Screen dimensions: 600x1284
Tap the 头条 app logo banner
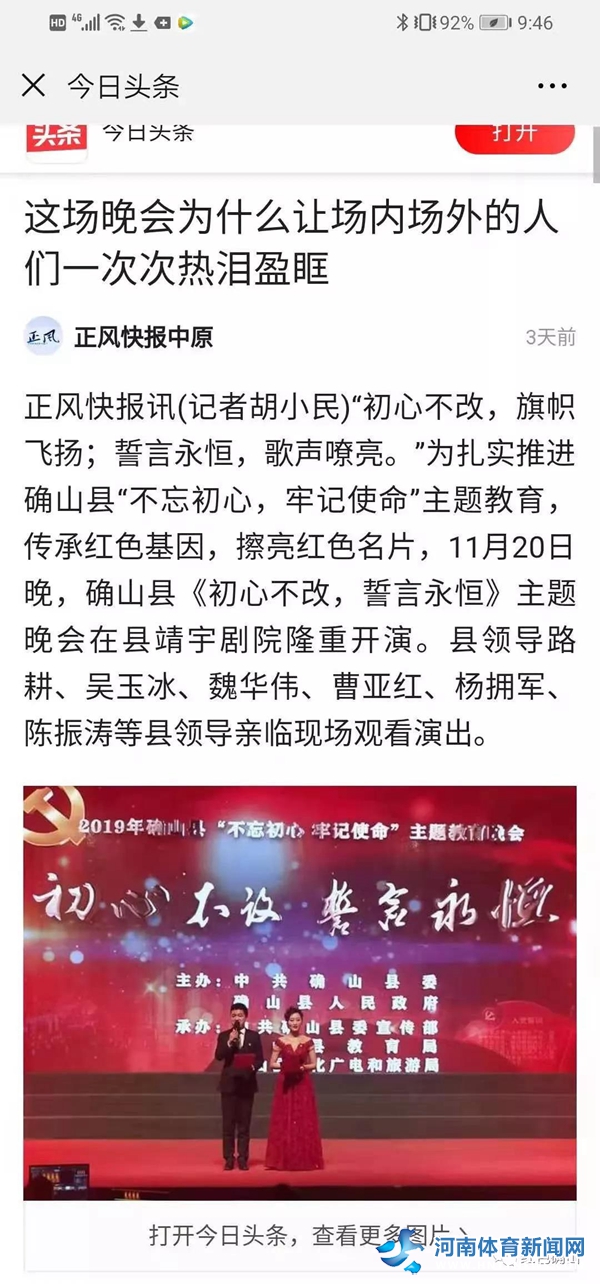coord(56,138)
